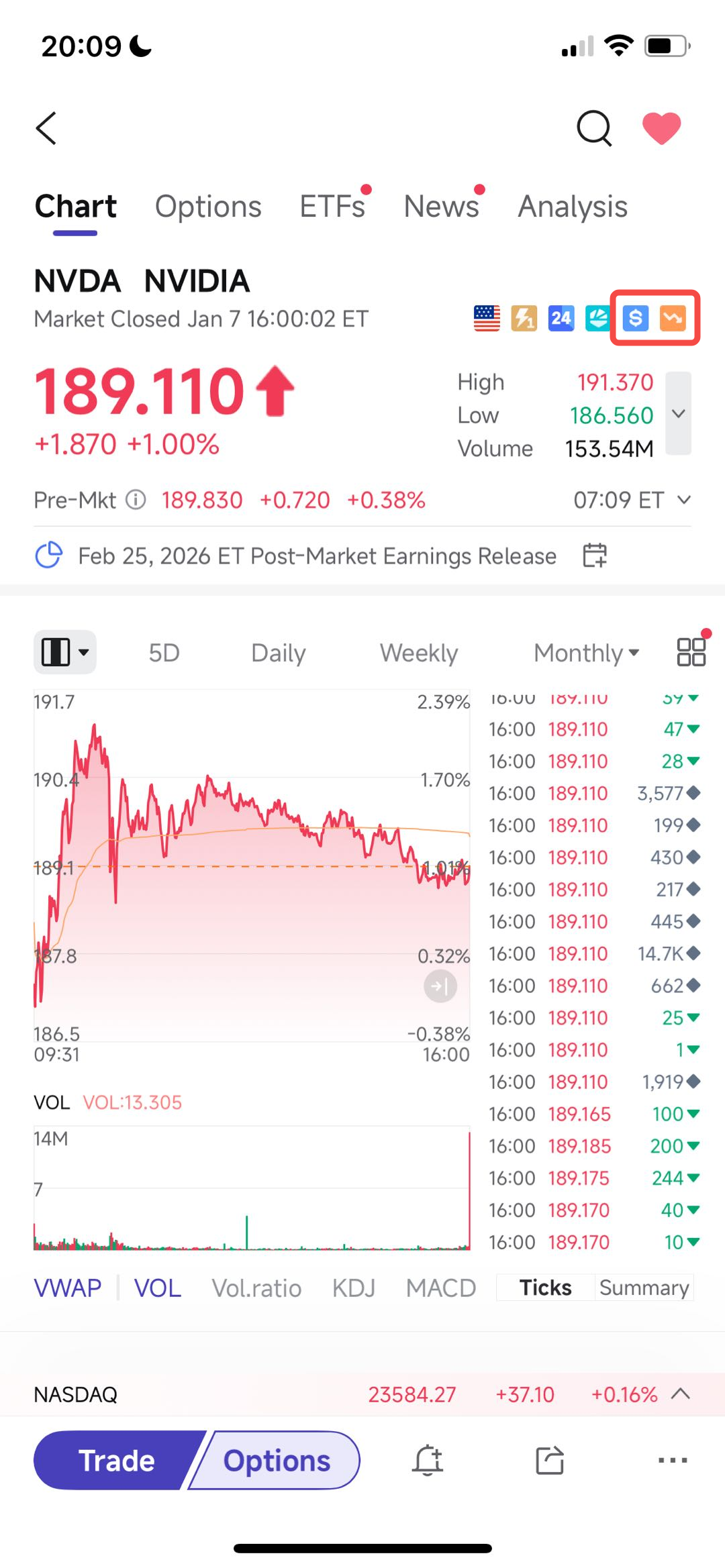The width and height of the screenshot is (725, 1568).
Task: Select the 5D chart period
Action: pos(164,653)
